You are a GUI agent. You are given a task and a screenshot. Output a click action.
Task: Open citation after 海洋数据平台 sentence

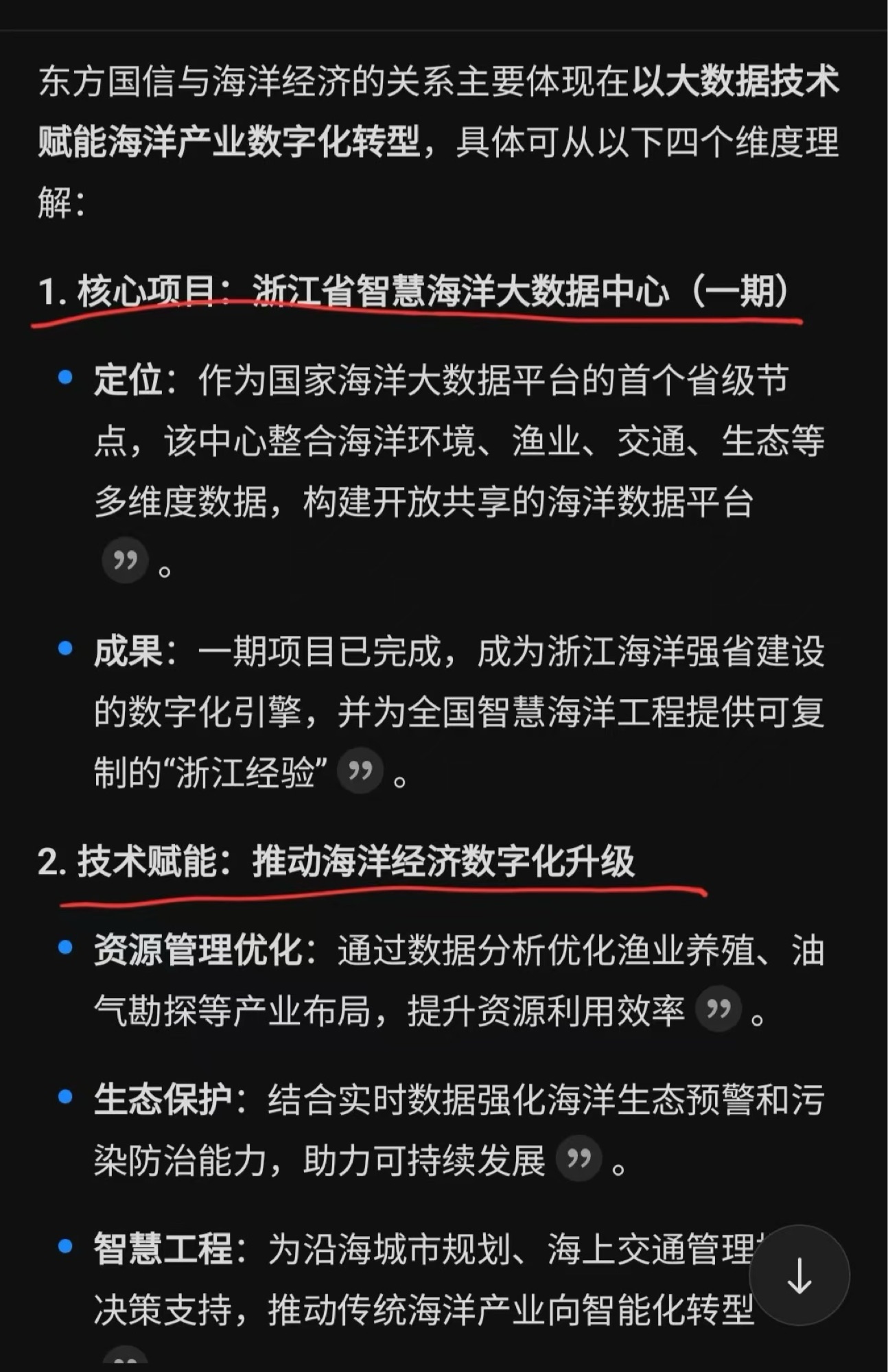point(125,560)
